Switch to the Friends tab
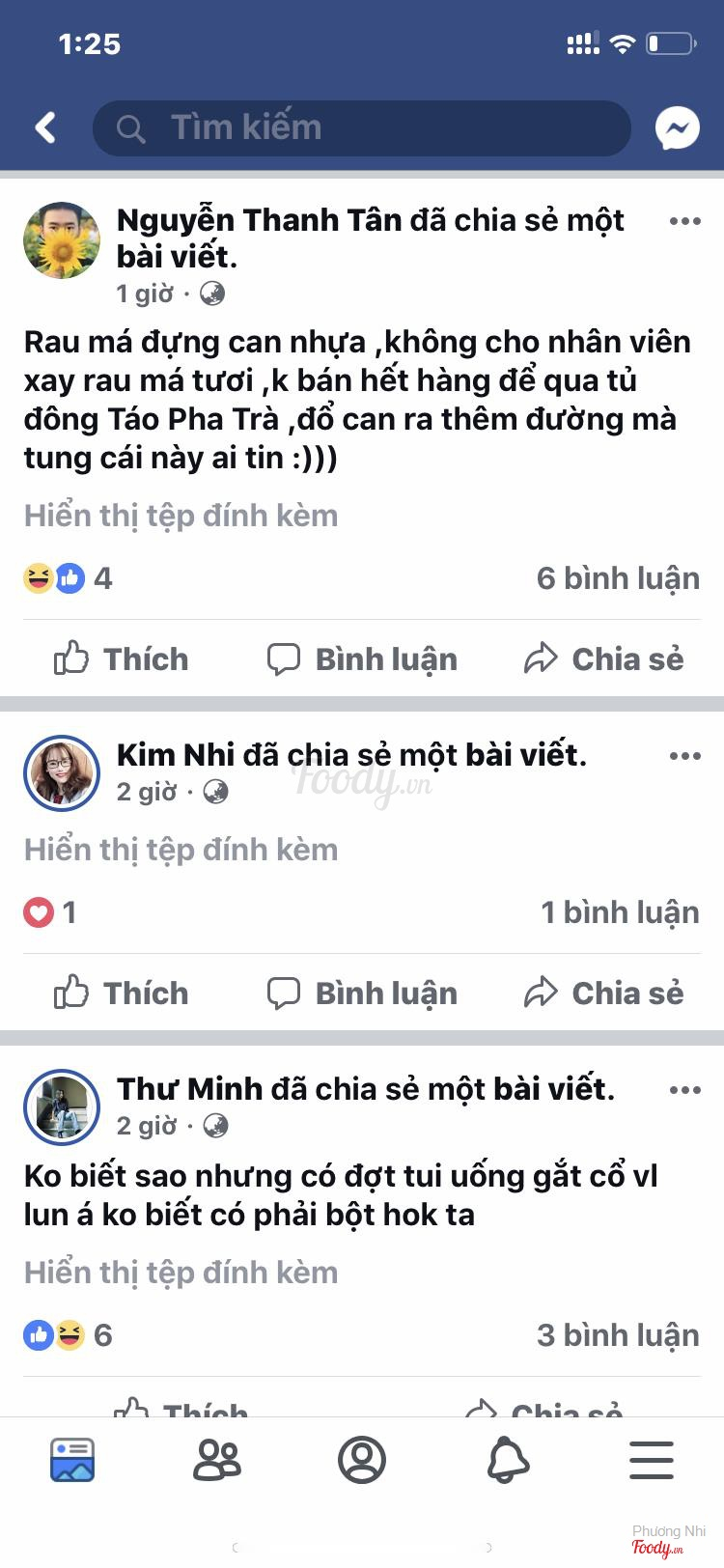This screenshot has width=724, height=1568. coord(217,1460)
